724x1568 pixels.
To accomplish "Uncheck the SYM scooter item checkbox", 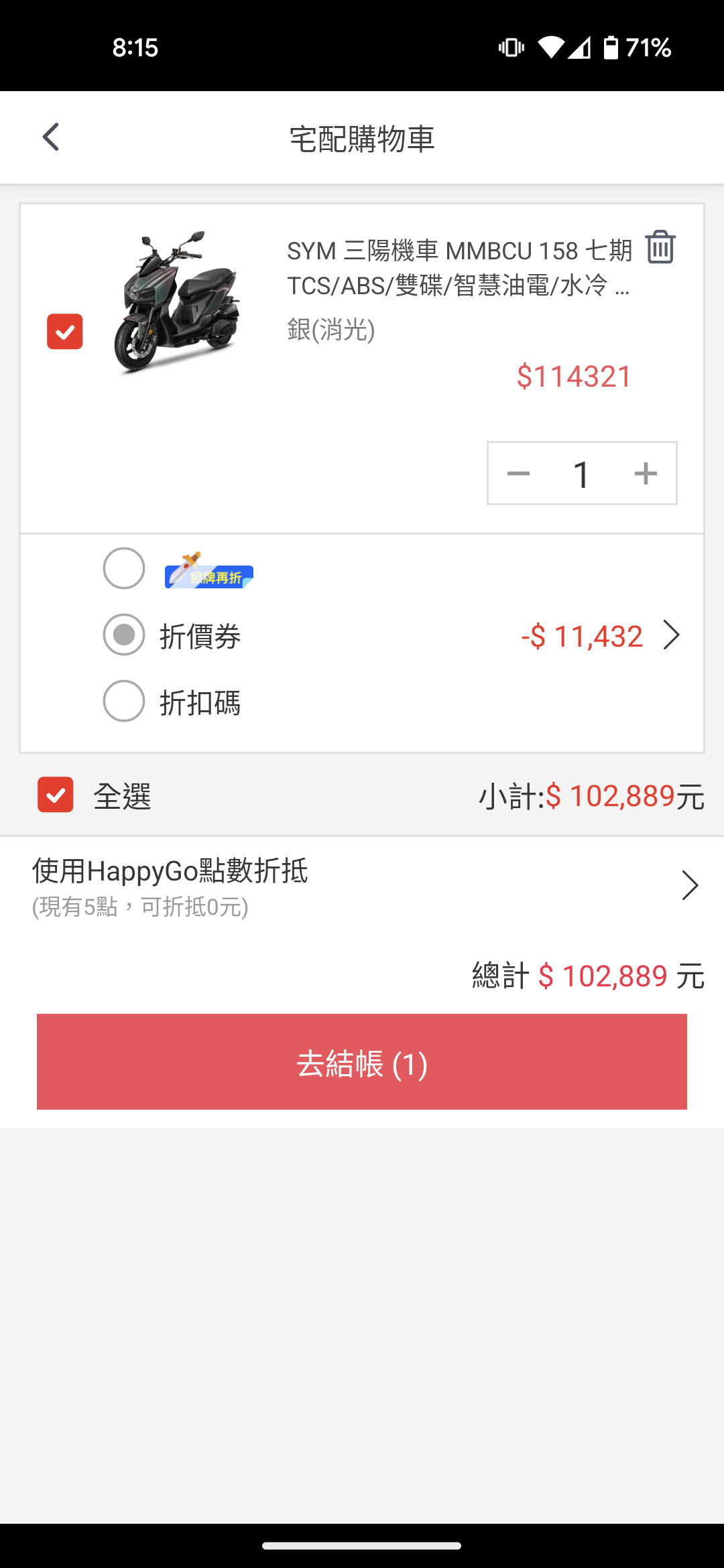I will [65, 332].
